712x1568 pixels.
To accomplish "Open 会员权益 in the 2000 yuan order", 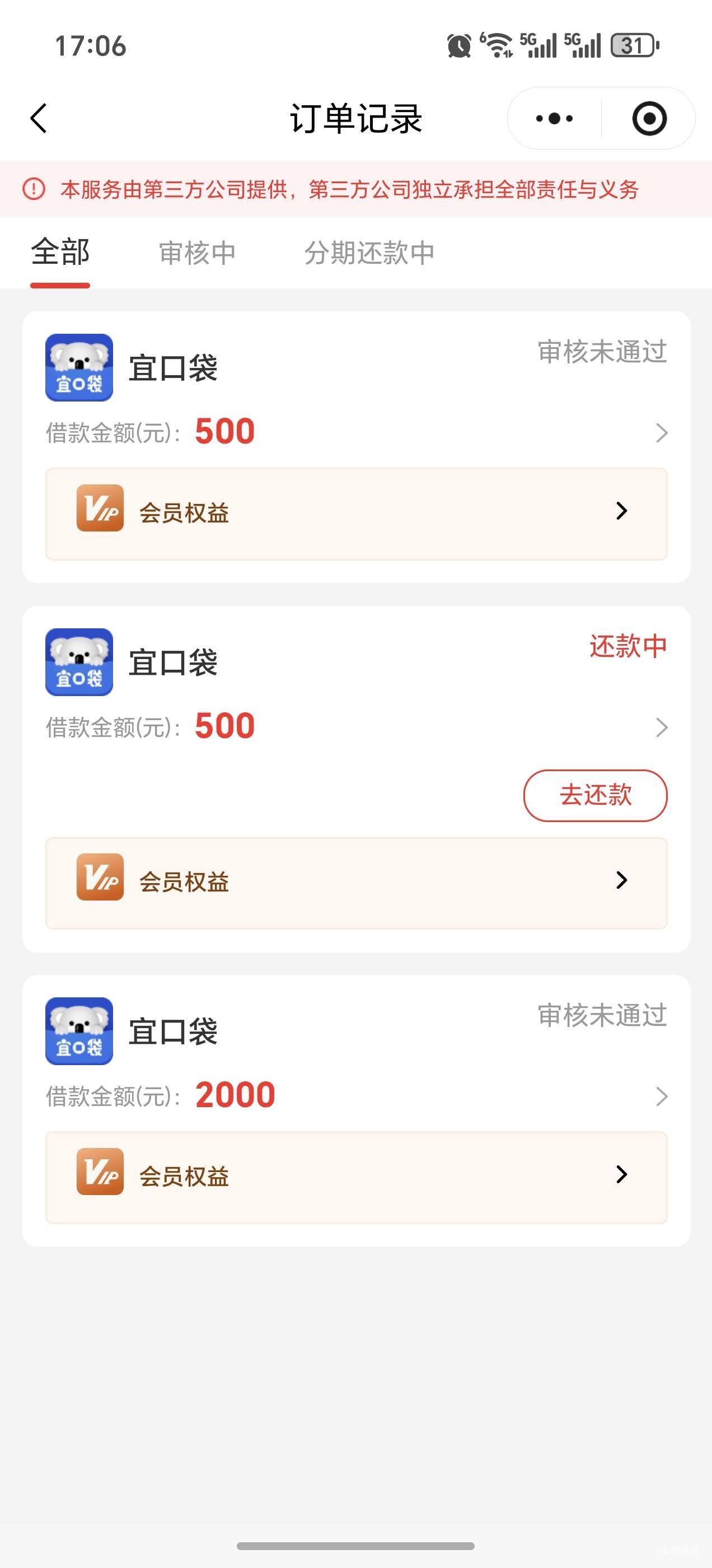I will click(x=356, y=1177).
